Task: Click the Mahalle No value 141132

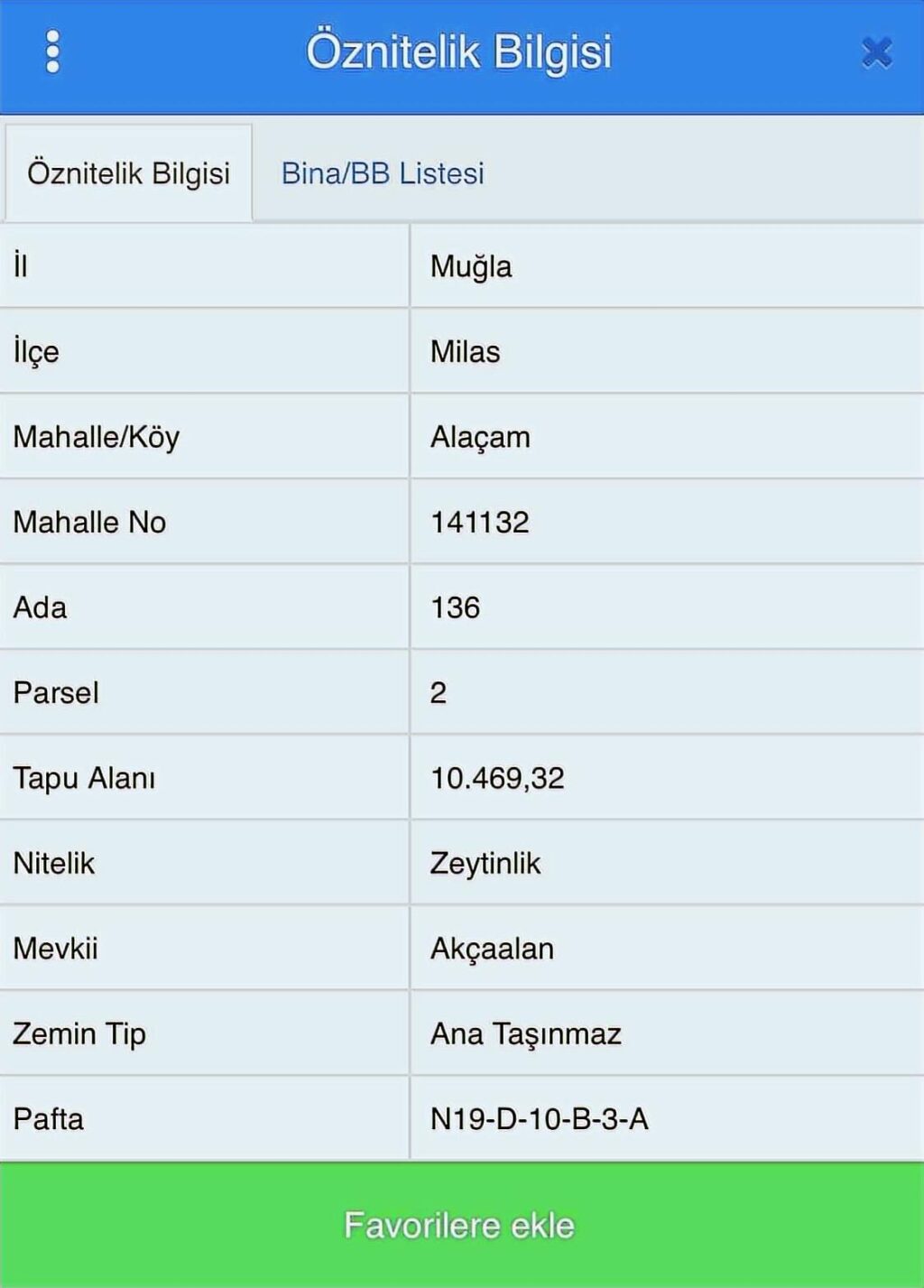Action: [x=480, y=521]
